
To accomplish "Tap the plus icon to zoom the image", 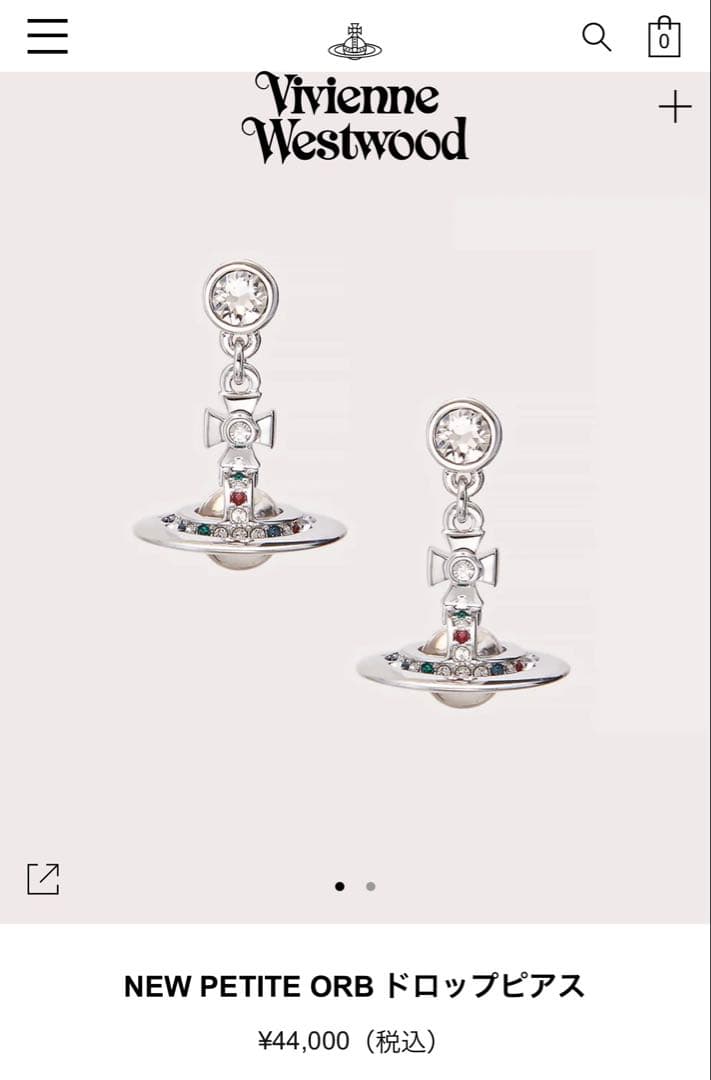I will 675,106.
